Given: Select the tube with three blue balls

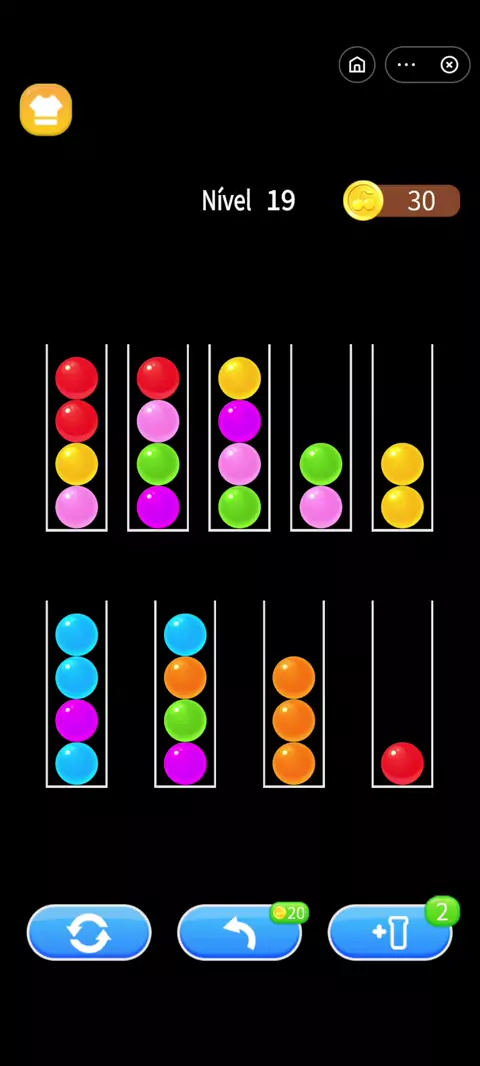Looking at the screenshot, I should click(77, 694).
